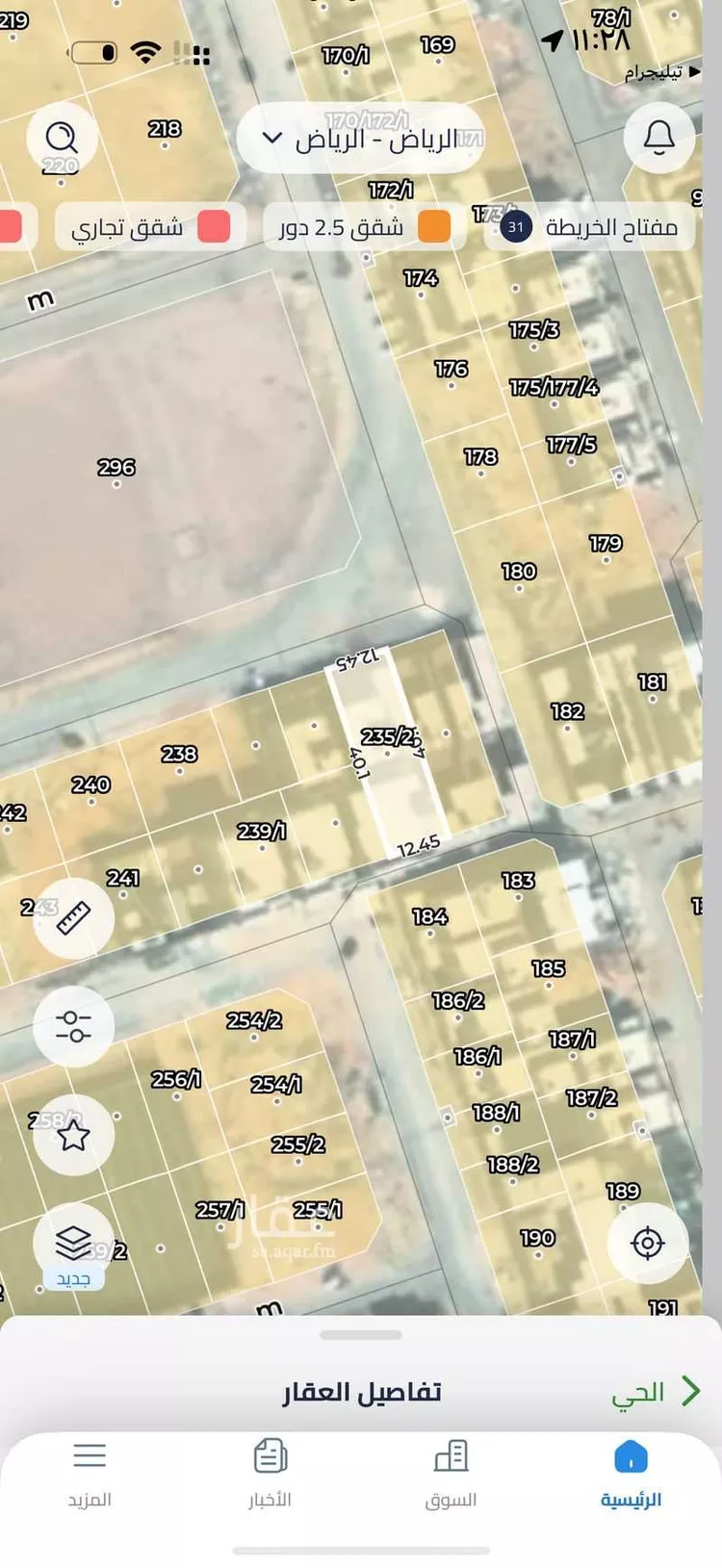The image size is (722, 1568).
Task: Open the notifications bell
Action: 659,138
